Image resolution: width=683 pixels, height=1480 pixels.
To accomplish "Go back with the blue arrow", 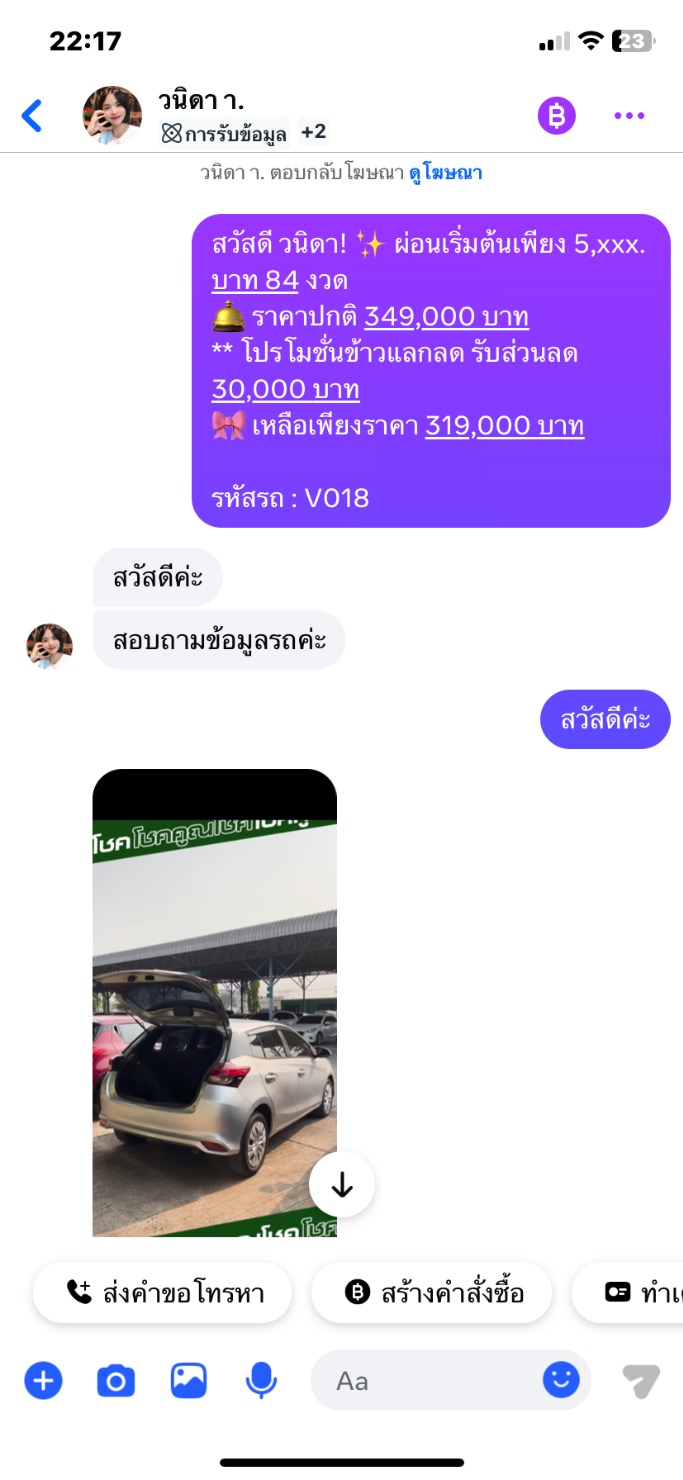I will click(32, 116).
